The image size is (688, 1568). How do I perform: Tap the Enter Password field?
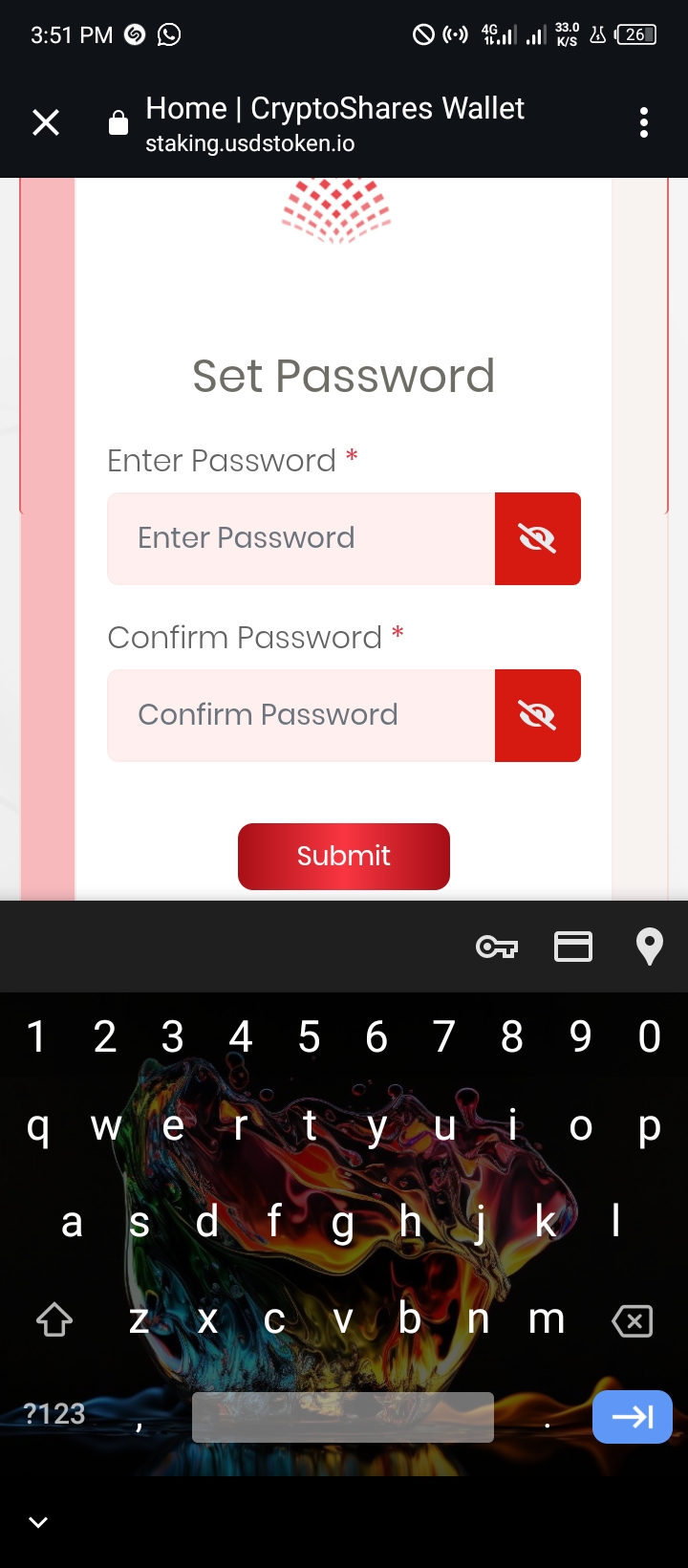click(301, 538)
